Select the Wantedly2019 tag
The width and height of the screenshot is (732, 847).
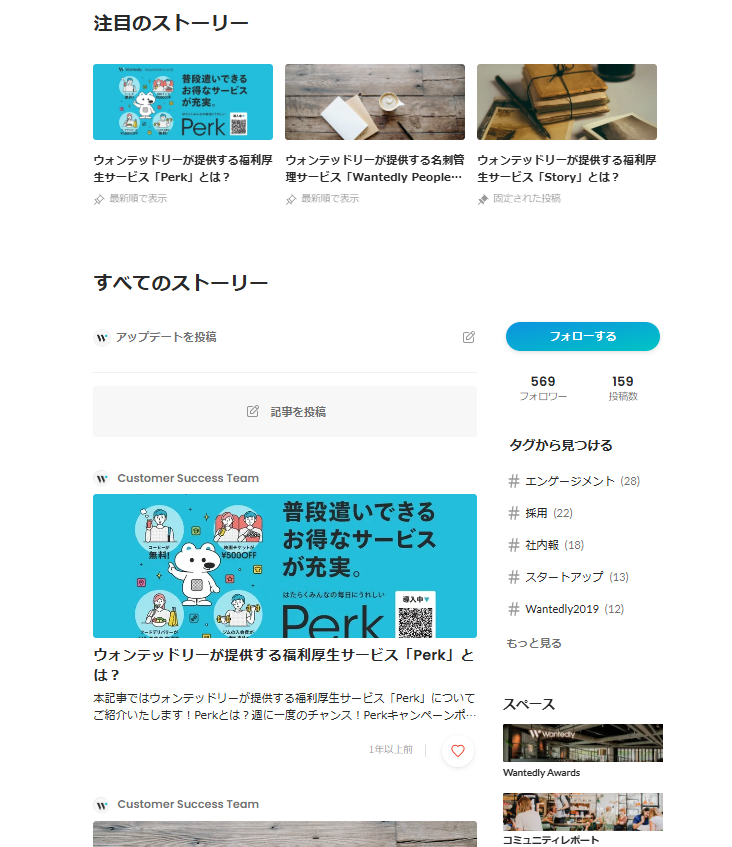[561, 609]
